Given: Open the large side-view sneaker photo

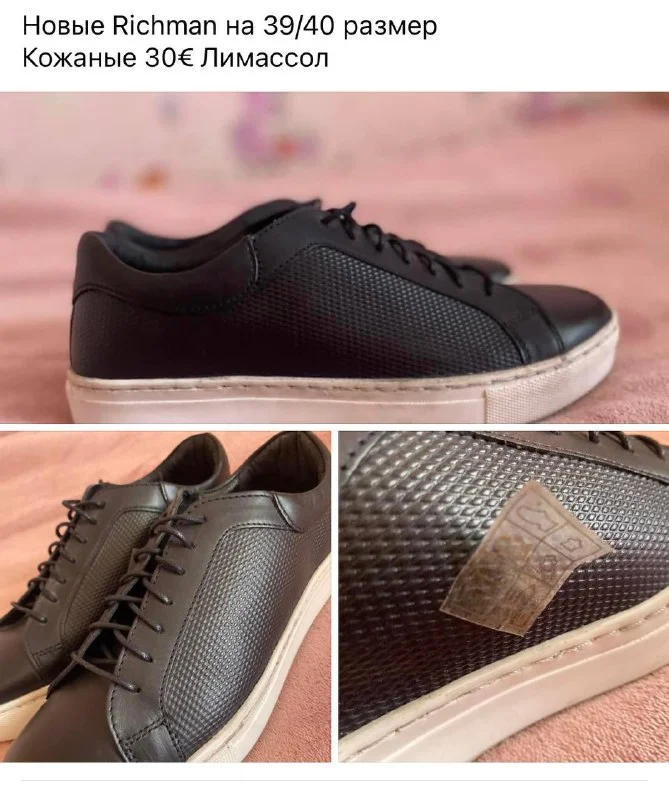Looking at the screenshot, I should point(334,258).
